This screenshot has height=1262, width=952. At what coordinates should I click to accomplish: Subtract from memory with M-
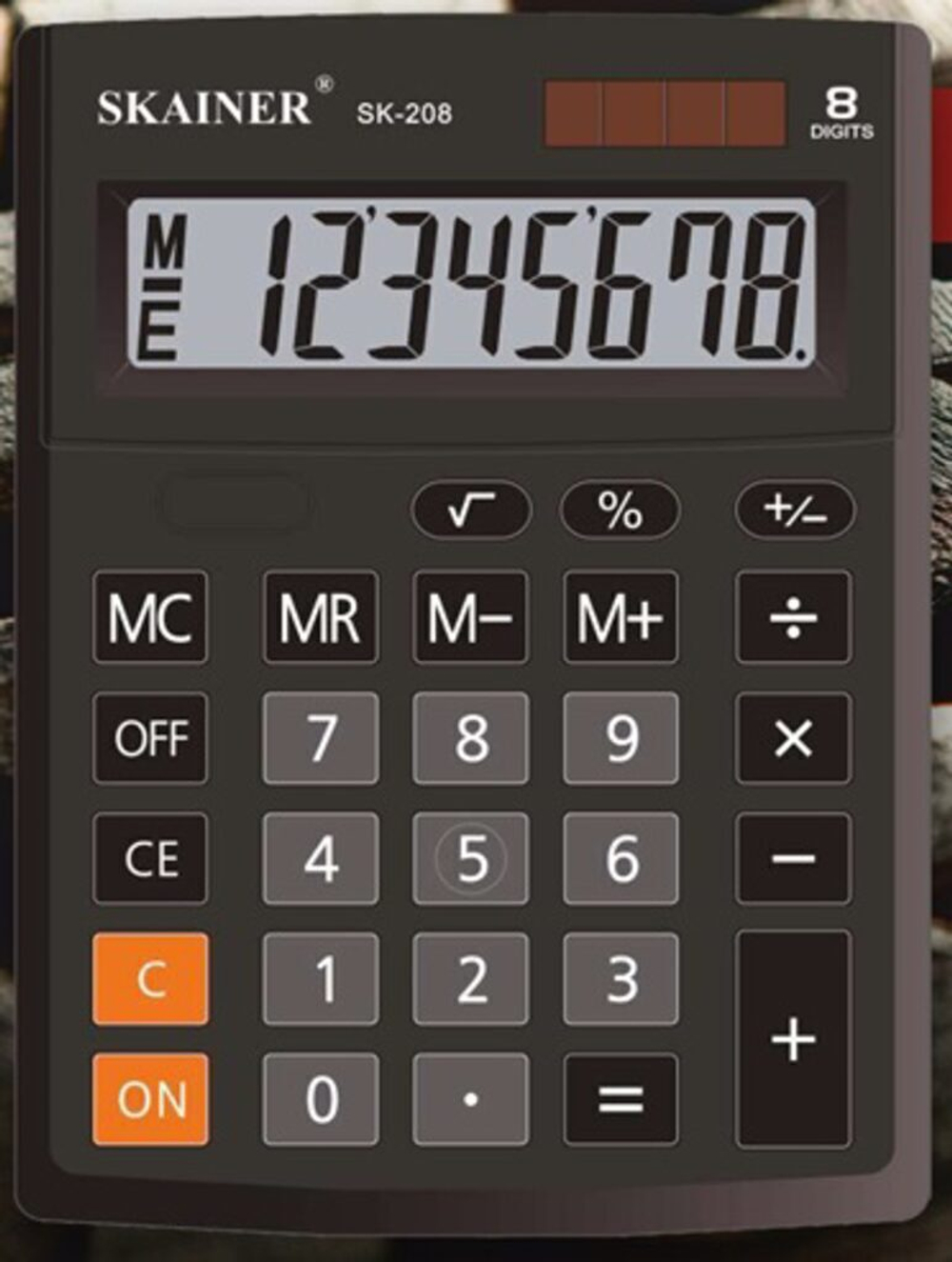(x=470, y=617)
